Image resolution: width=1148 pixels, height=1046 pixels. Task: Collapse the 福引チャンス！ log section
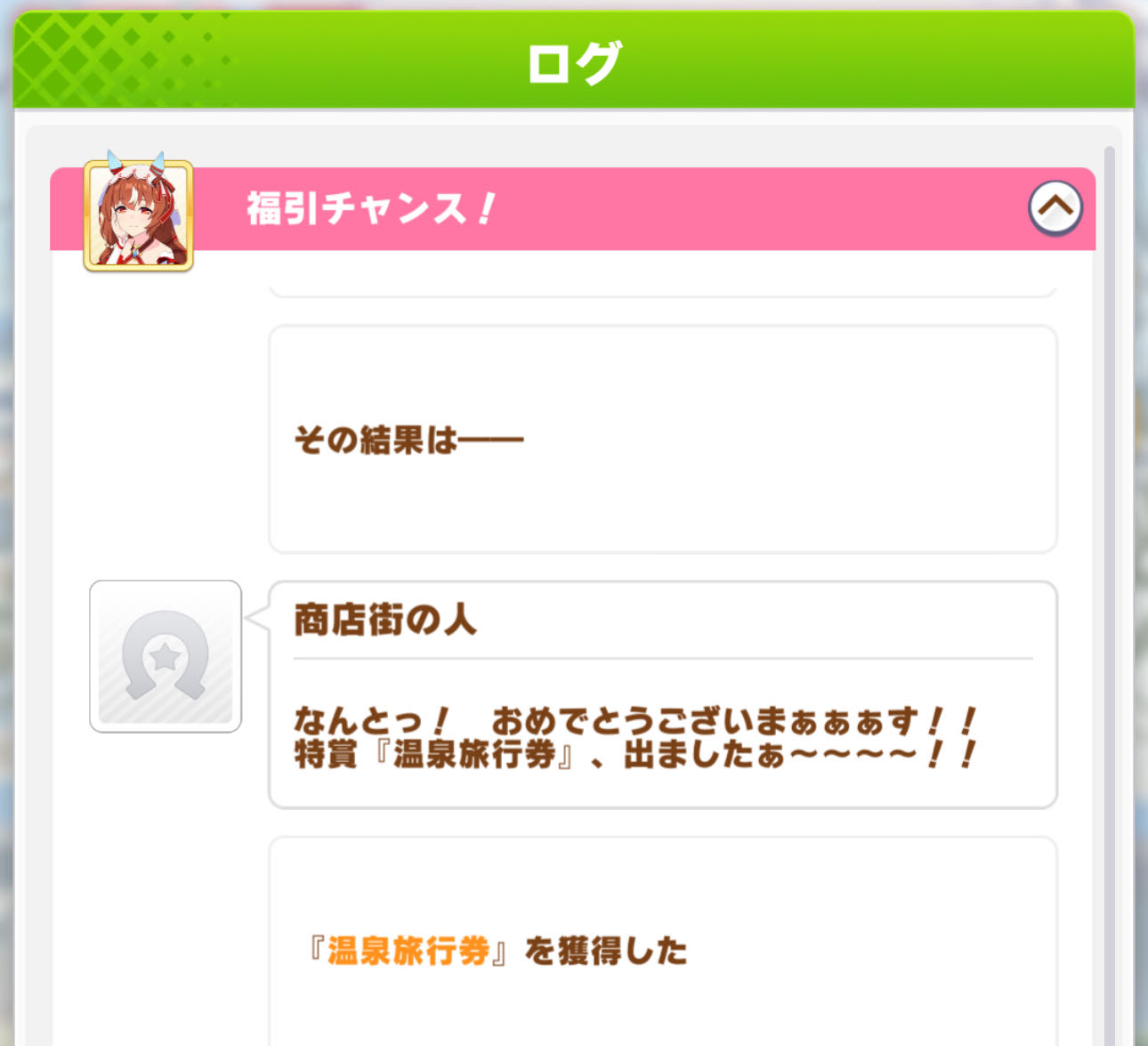click(1055, 208)
